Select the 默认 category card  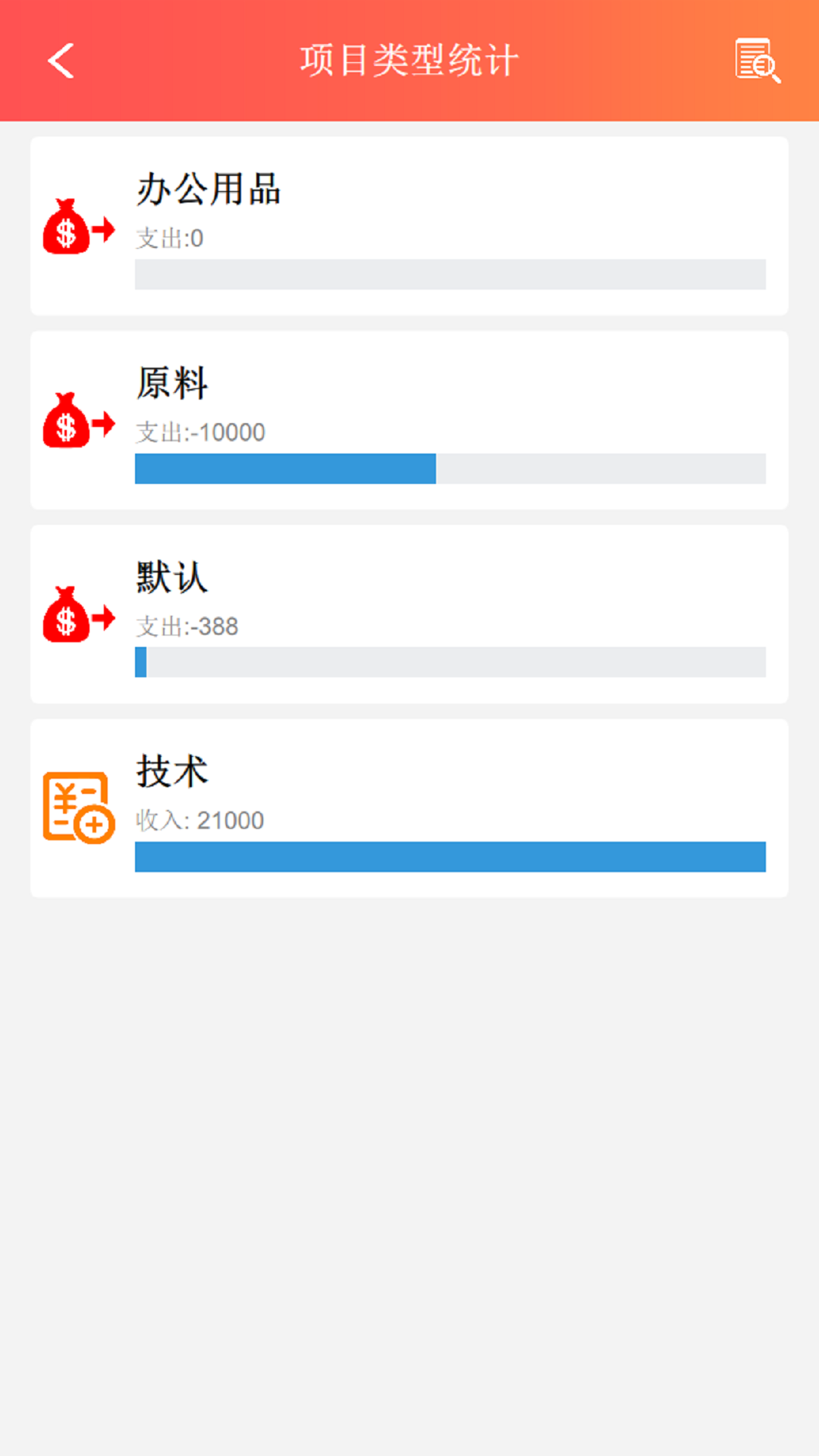409,614
